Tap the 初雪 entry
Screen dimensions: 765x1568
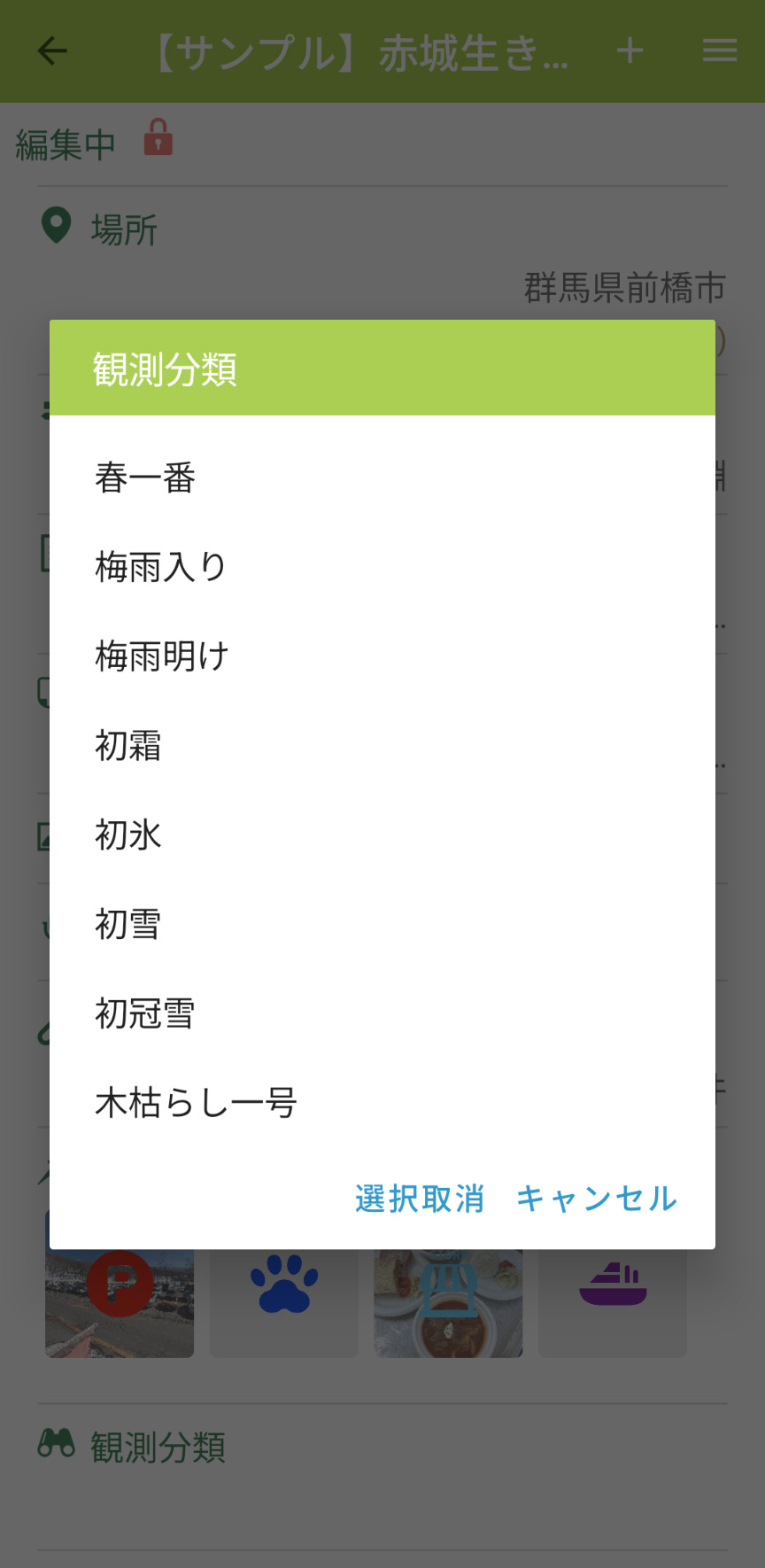point(128,924)
